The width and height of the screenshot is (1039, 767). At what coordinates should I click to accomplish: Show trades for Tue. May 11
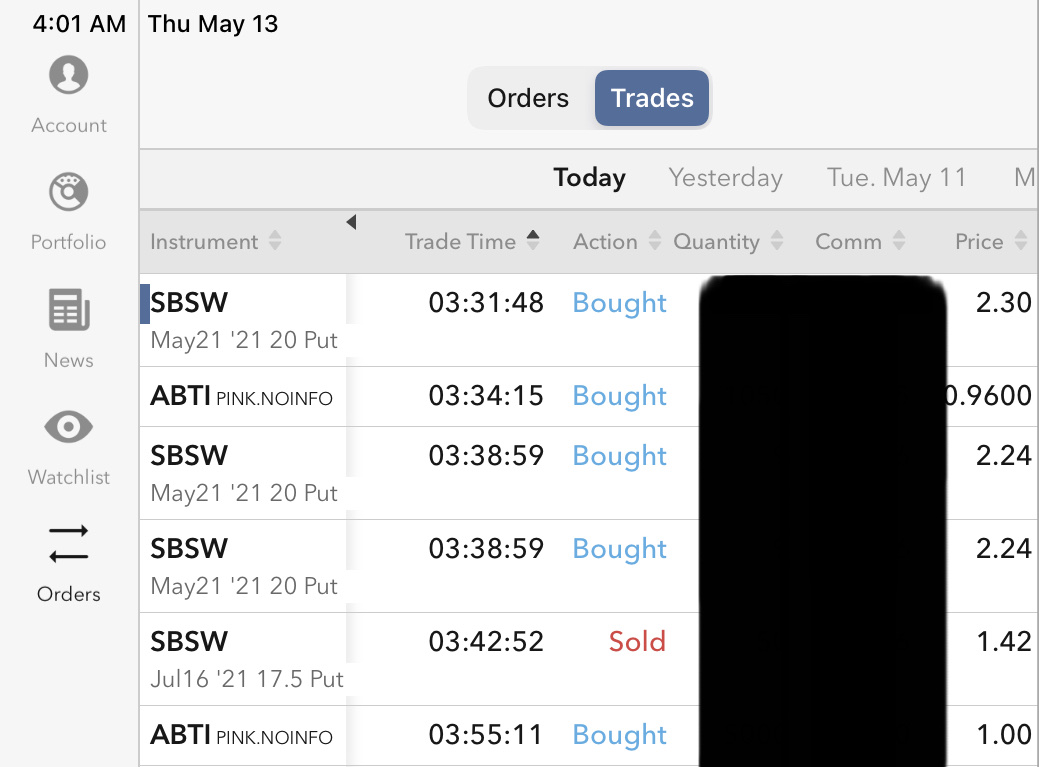click(896, 178)
